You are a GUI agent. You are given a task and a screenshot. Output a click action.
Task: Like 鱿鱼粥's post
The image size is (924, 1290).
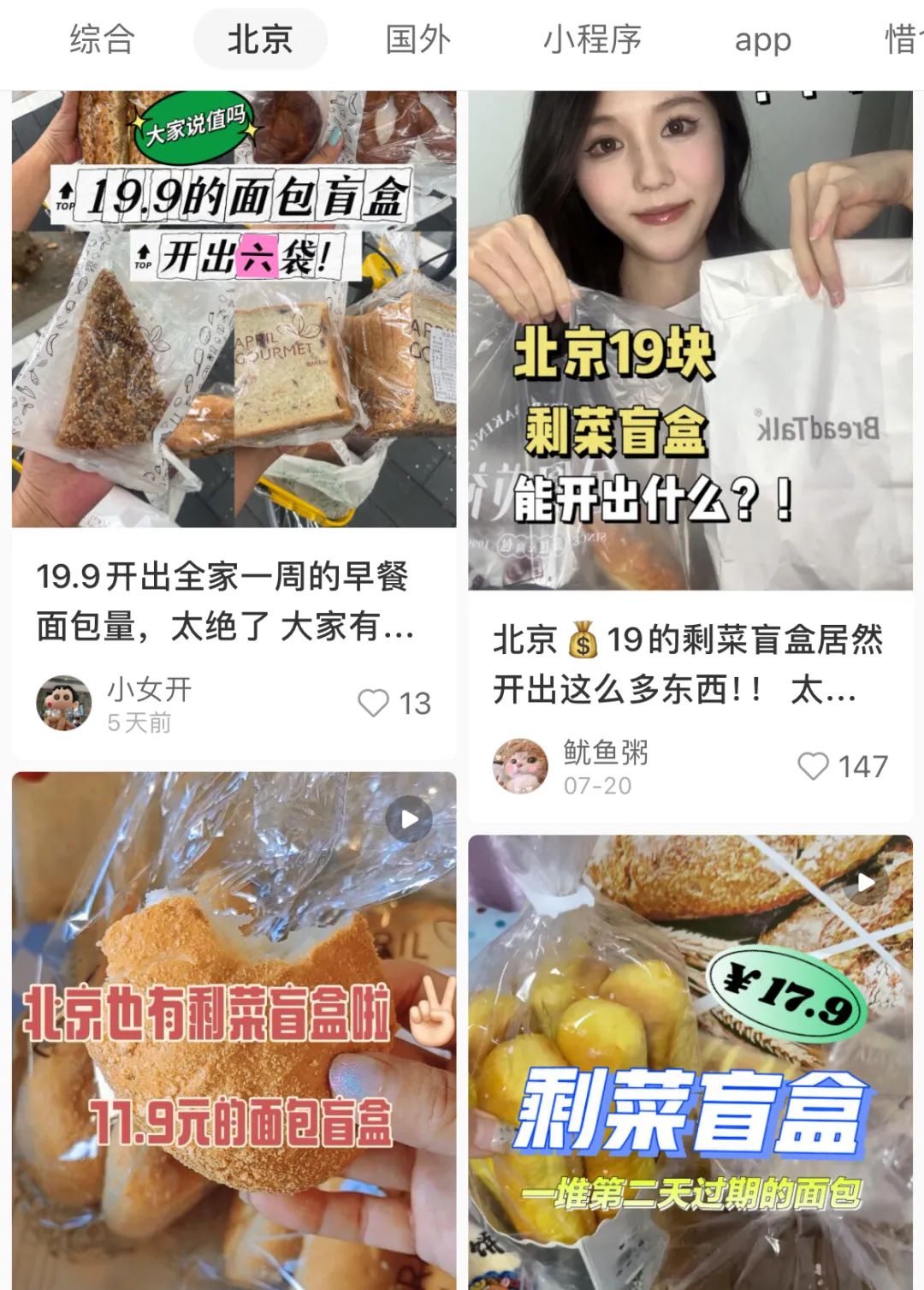[813, 766]
